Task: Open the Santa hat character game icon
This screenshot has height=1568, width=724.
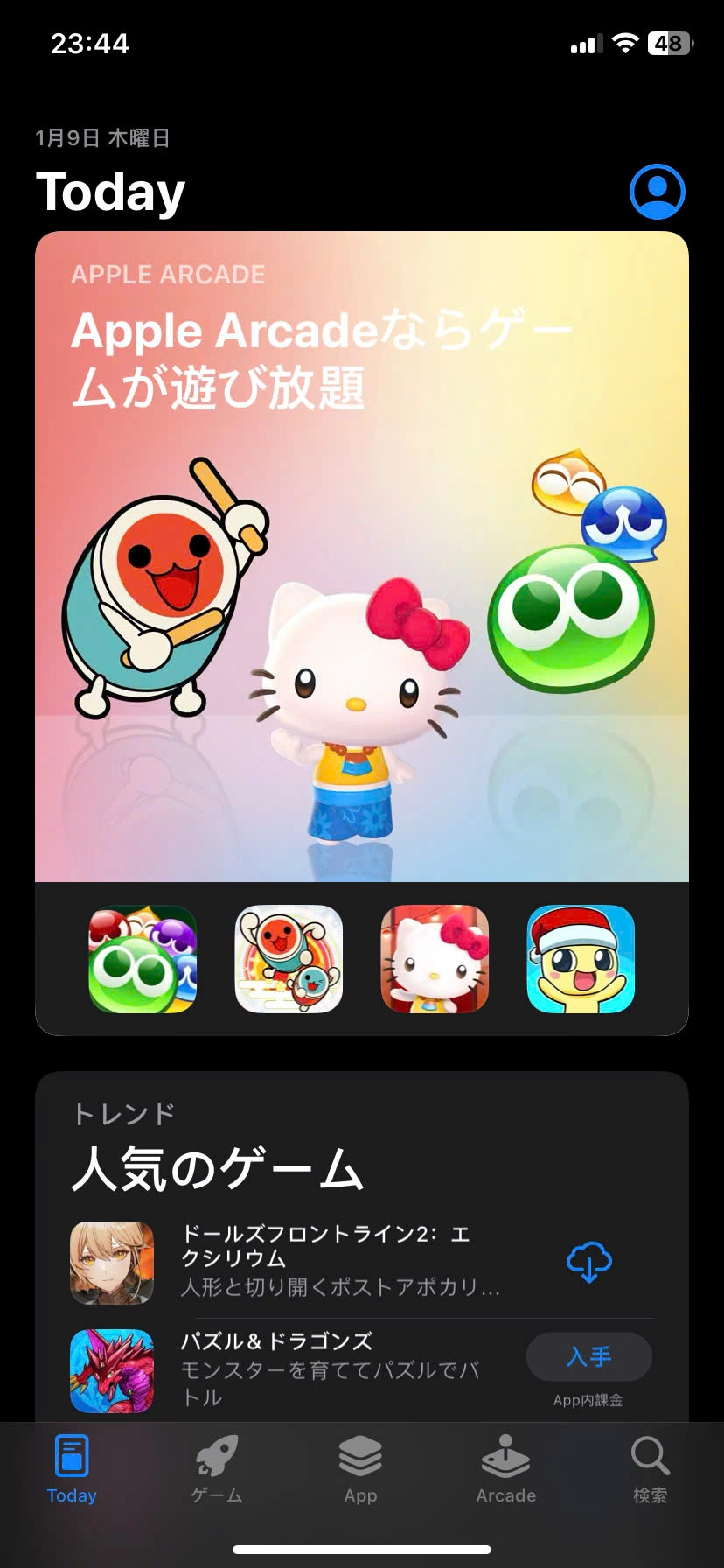Action: (581, 959)
